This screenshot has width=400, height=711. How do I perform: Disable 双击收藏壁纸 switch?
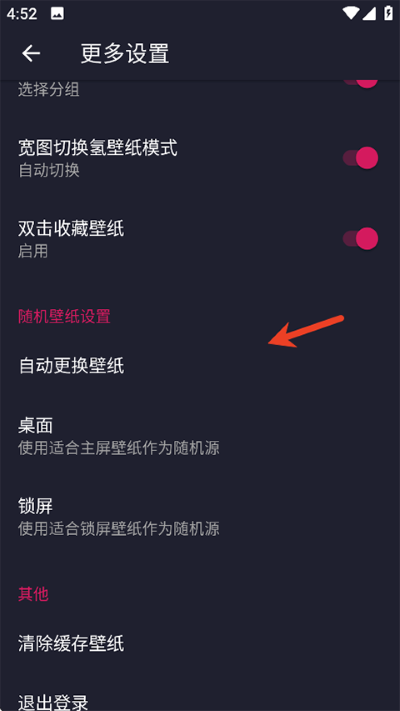pos(360,239)
